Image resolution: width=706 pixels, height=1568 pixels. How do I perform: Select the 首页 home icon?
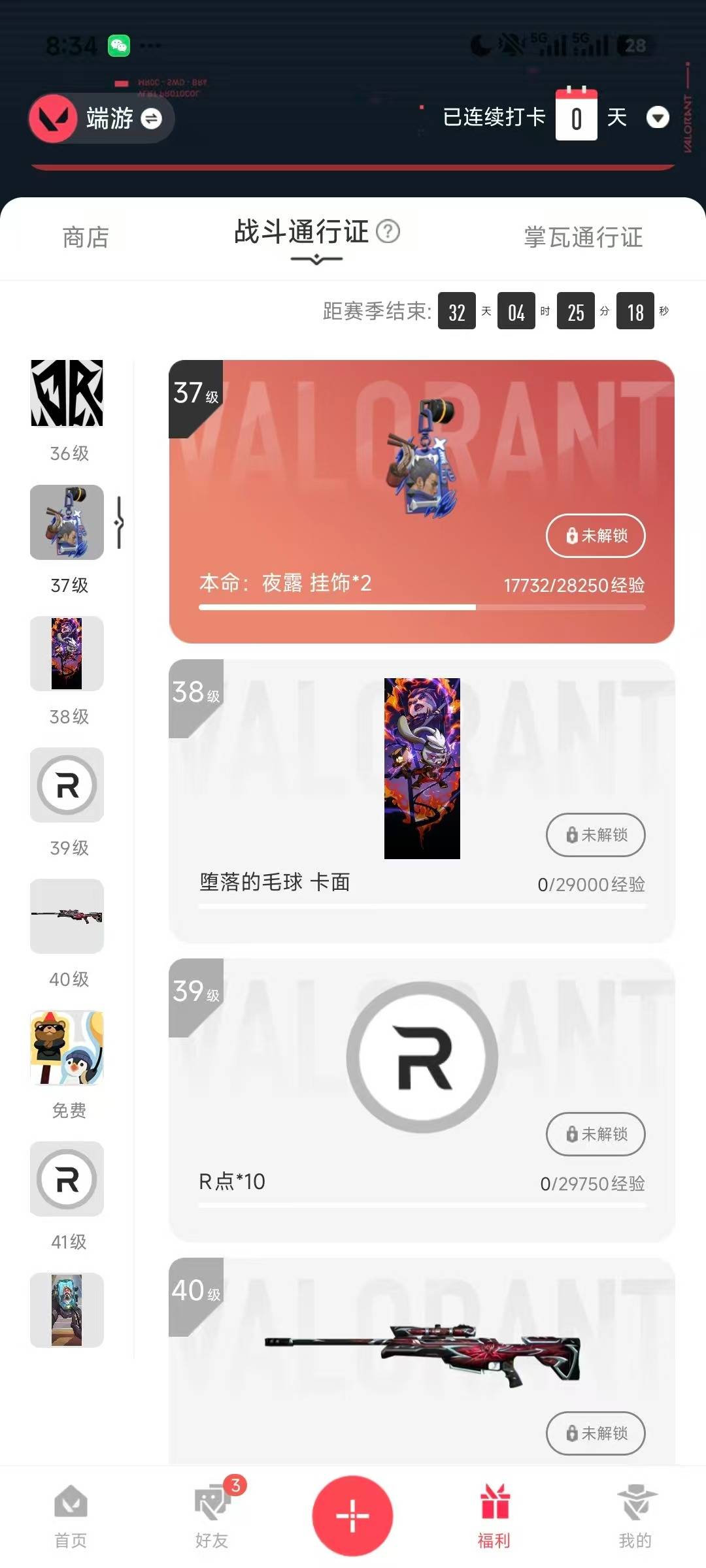pos(70,1499)
